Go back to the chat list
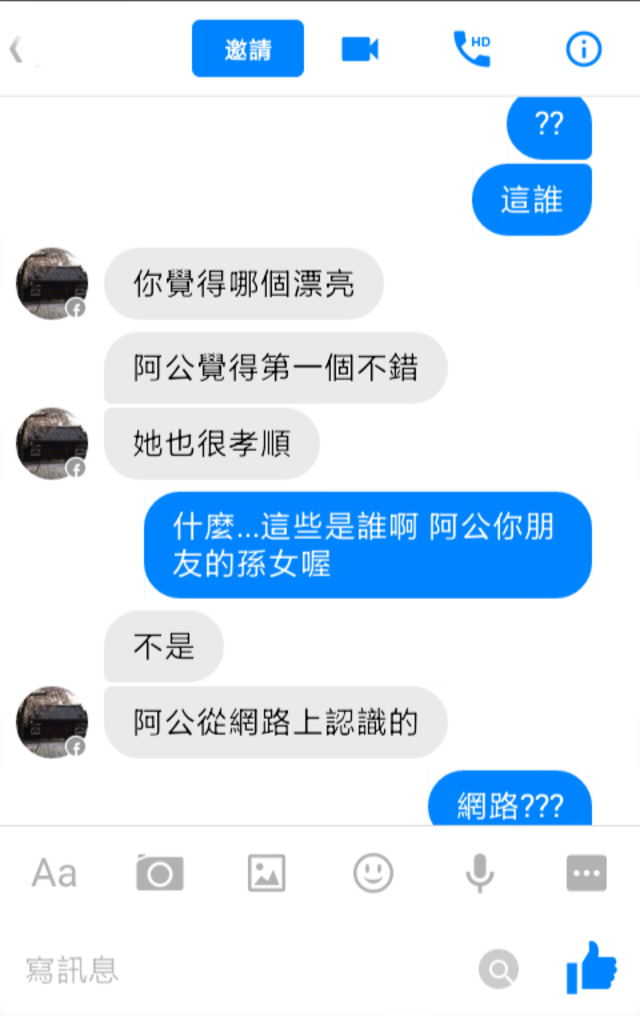Image resolution: width=640 pixels, height=1016 pixels. tap(17, 49)
